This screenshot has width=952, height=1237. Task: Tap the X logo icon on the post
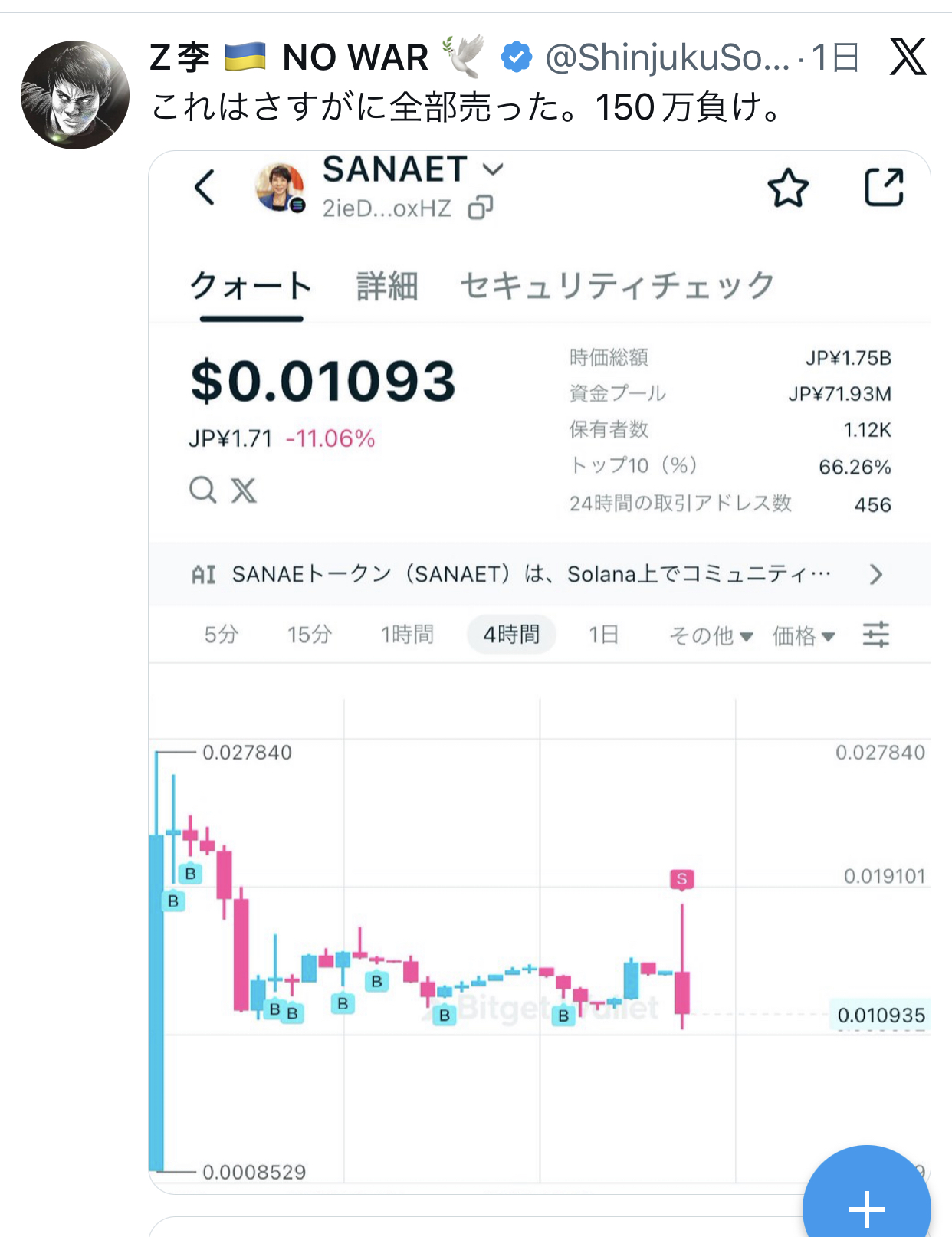[908, 57]
